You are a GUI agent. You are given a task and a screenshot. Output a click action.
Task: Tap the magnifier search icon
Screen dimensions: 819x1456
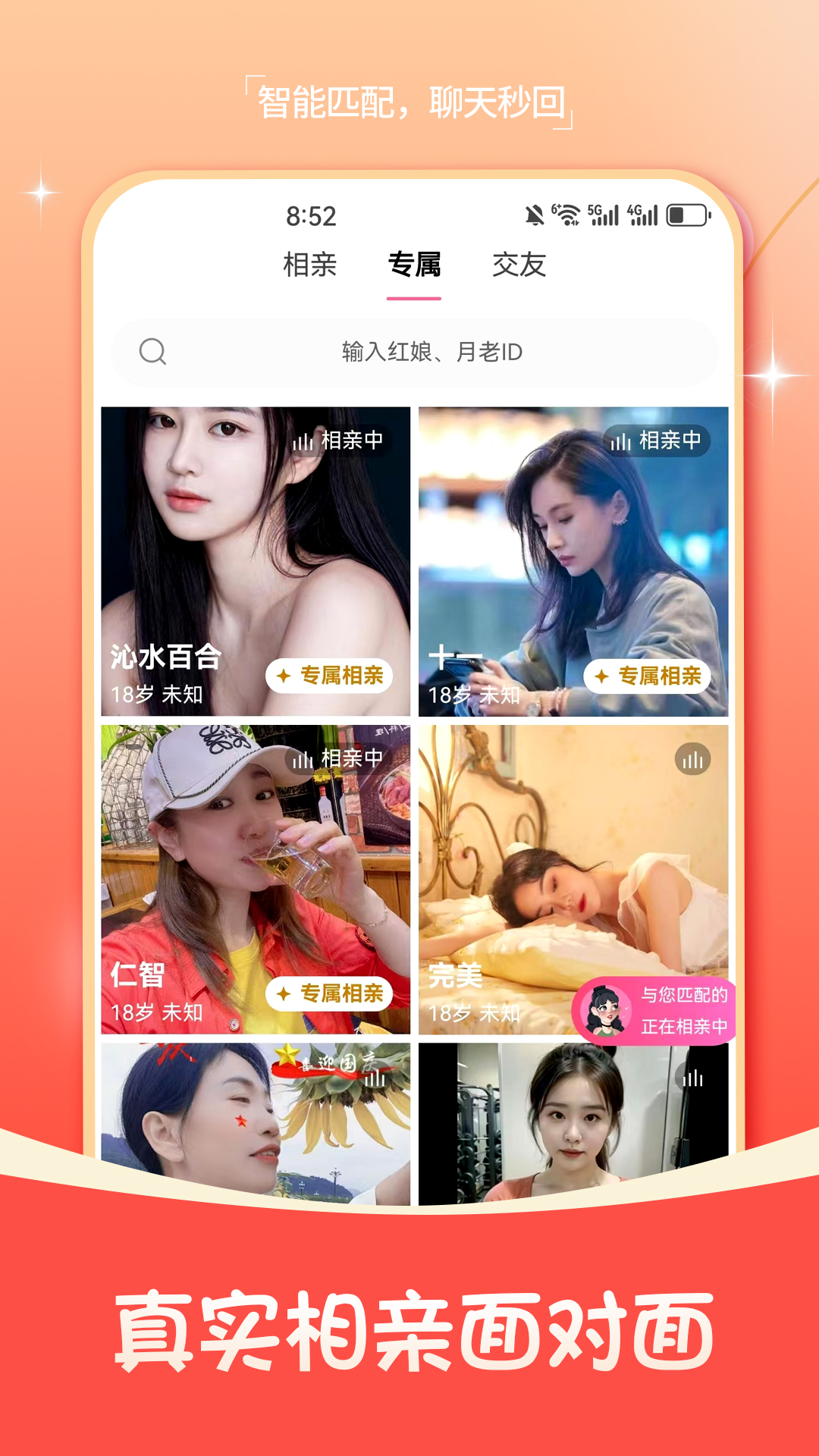pos(155,351)
